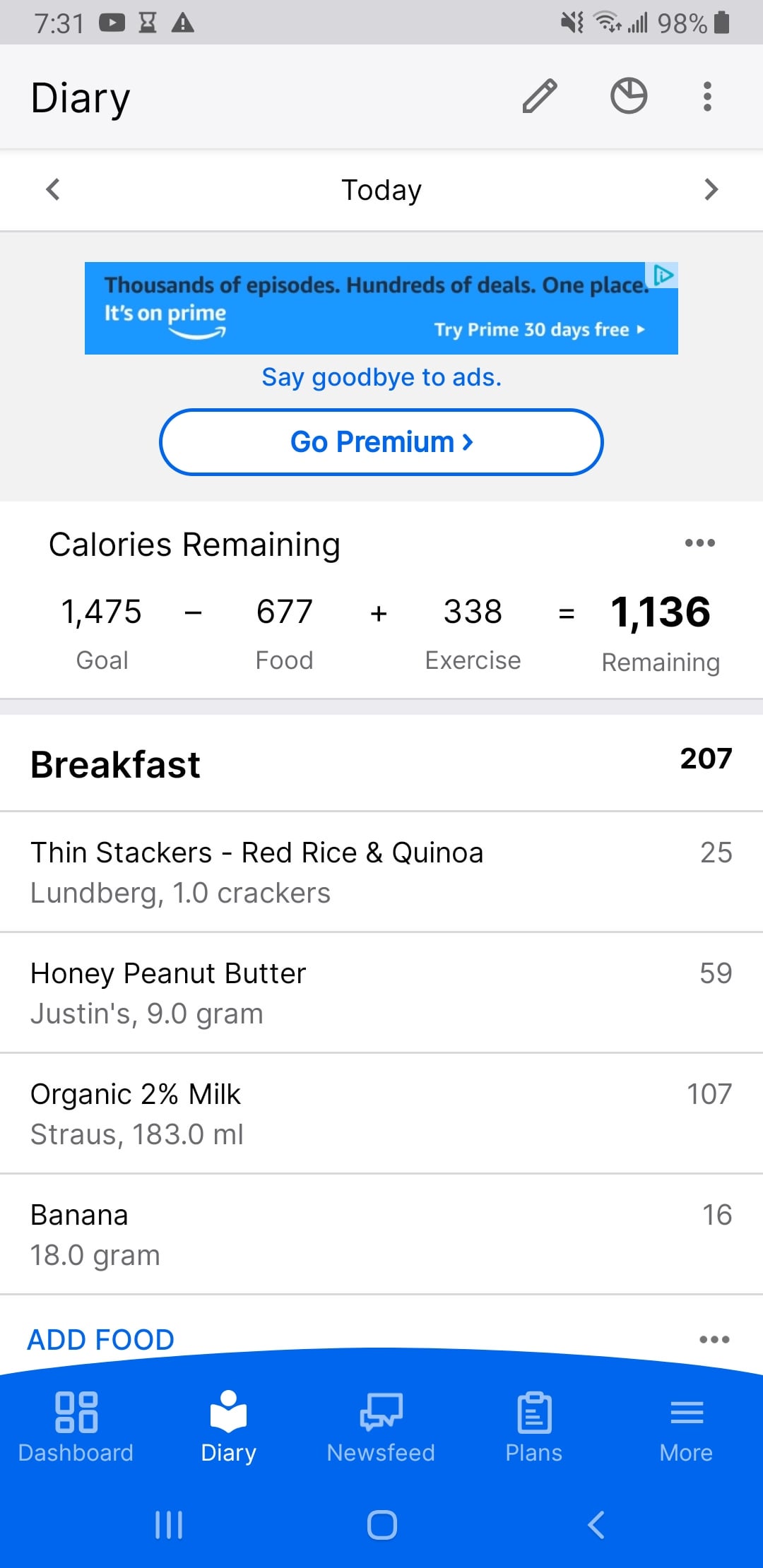The image size is (763, 1568).
Task: Open the nutrition pie chart icon
Action: click(x=629, y=96)
